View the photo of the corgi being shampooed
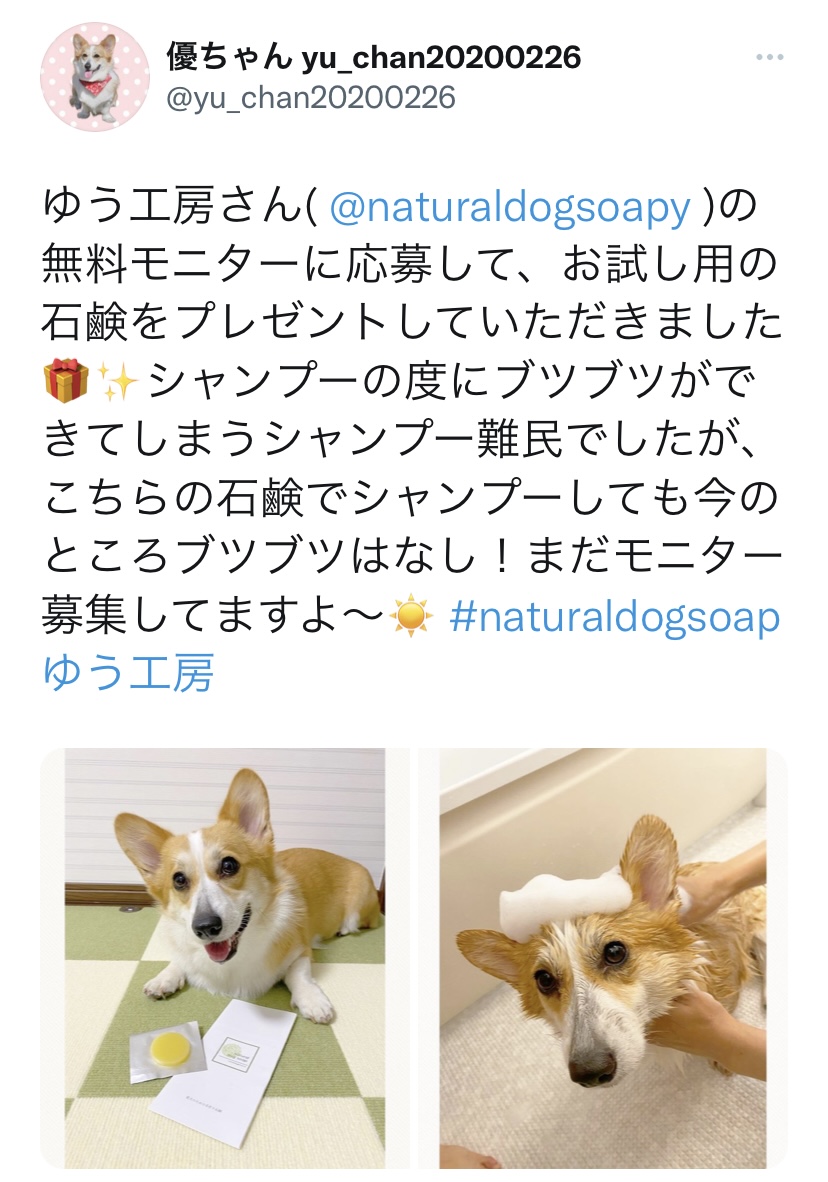Screen dimensions: 828x1182 click(603, 957)
